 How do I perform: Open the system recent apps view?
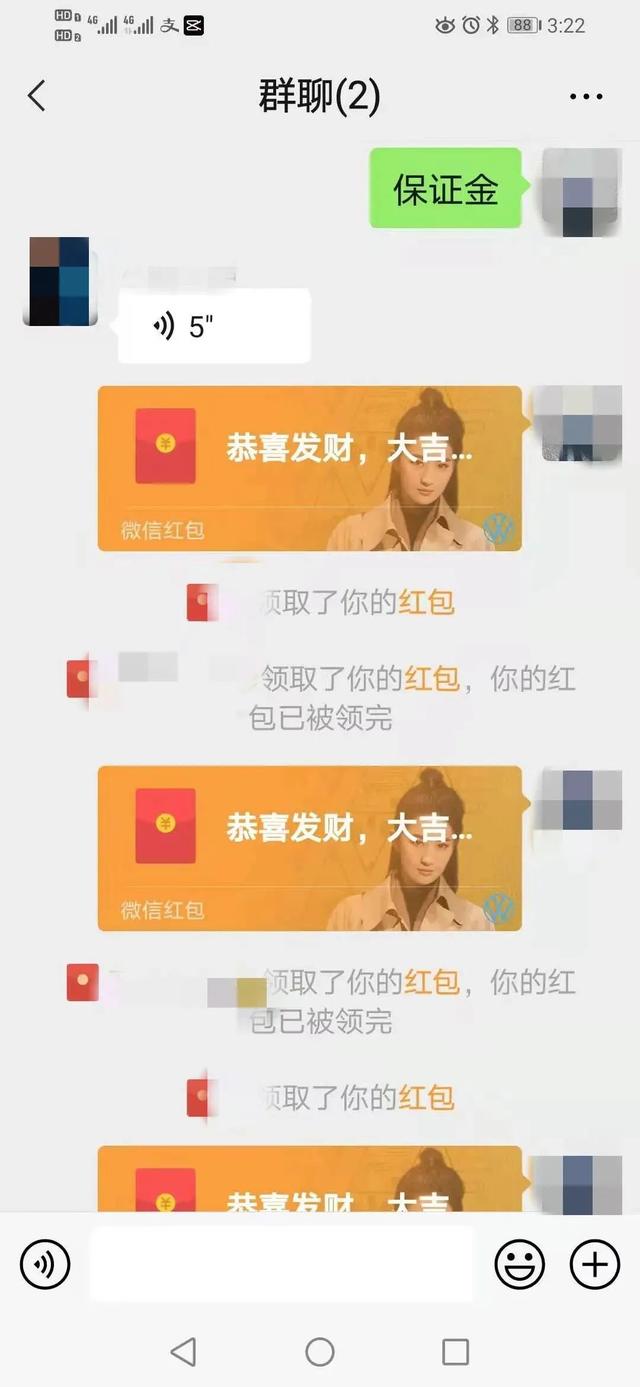pos(455,1352)
